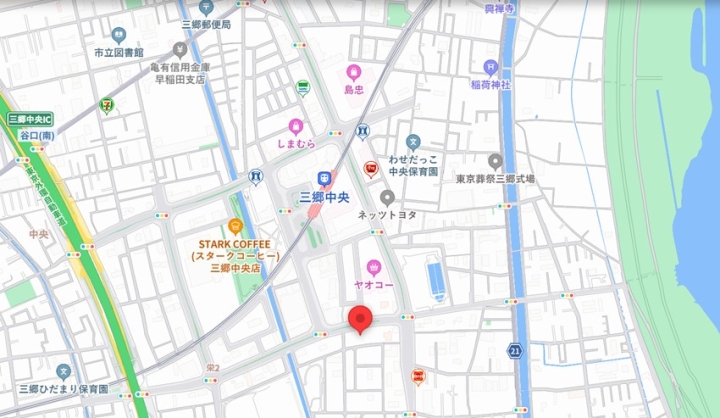Open the 亀有信用金庫 早稲田支店 marker
The height and width of the screenshot is (418, 720).
(x=180, y=48)
